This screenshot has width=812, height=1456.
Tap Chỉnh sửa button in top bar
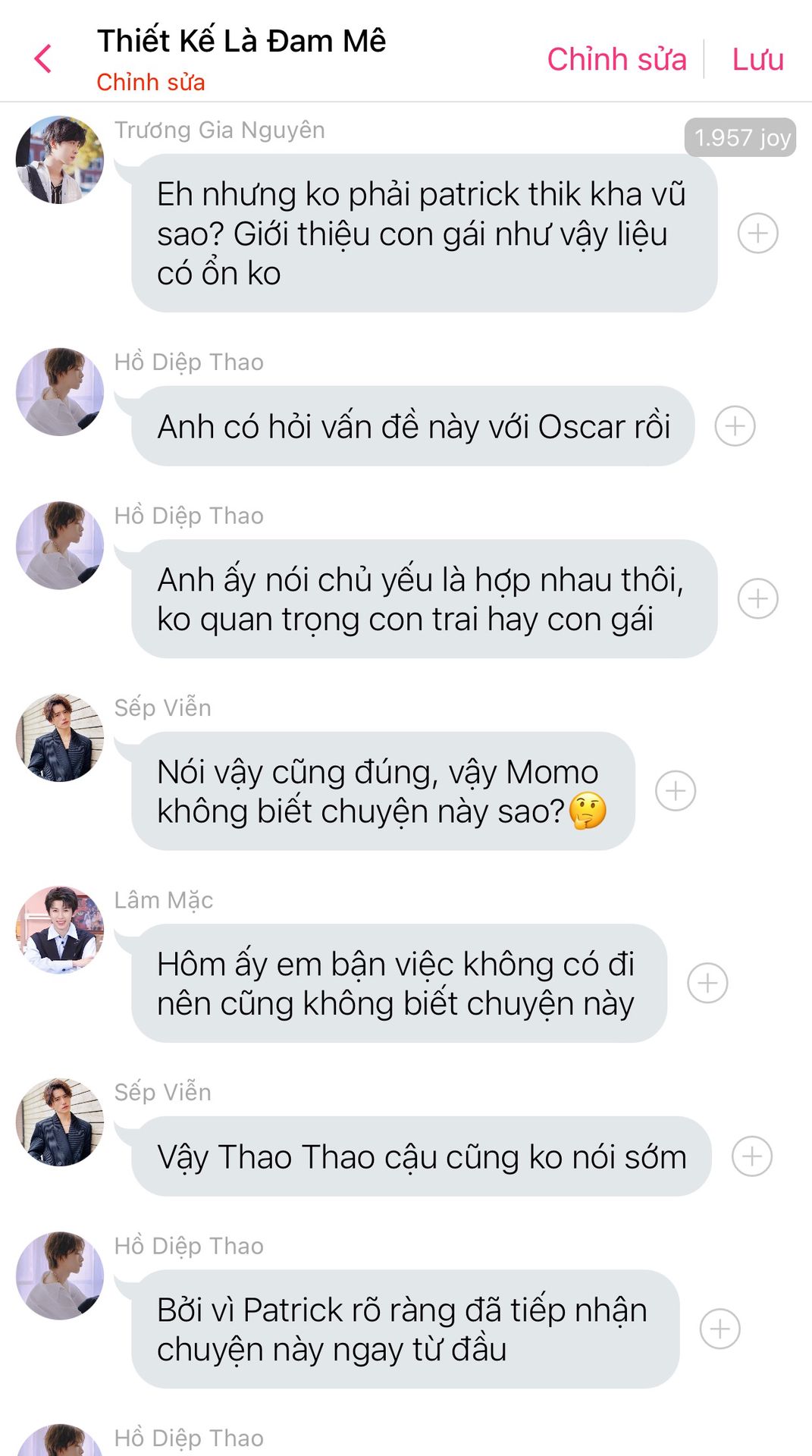[616, 59]
